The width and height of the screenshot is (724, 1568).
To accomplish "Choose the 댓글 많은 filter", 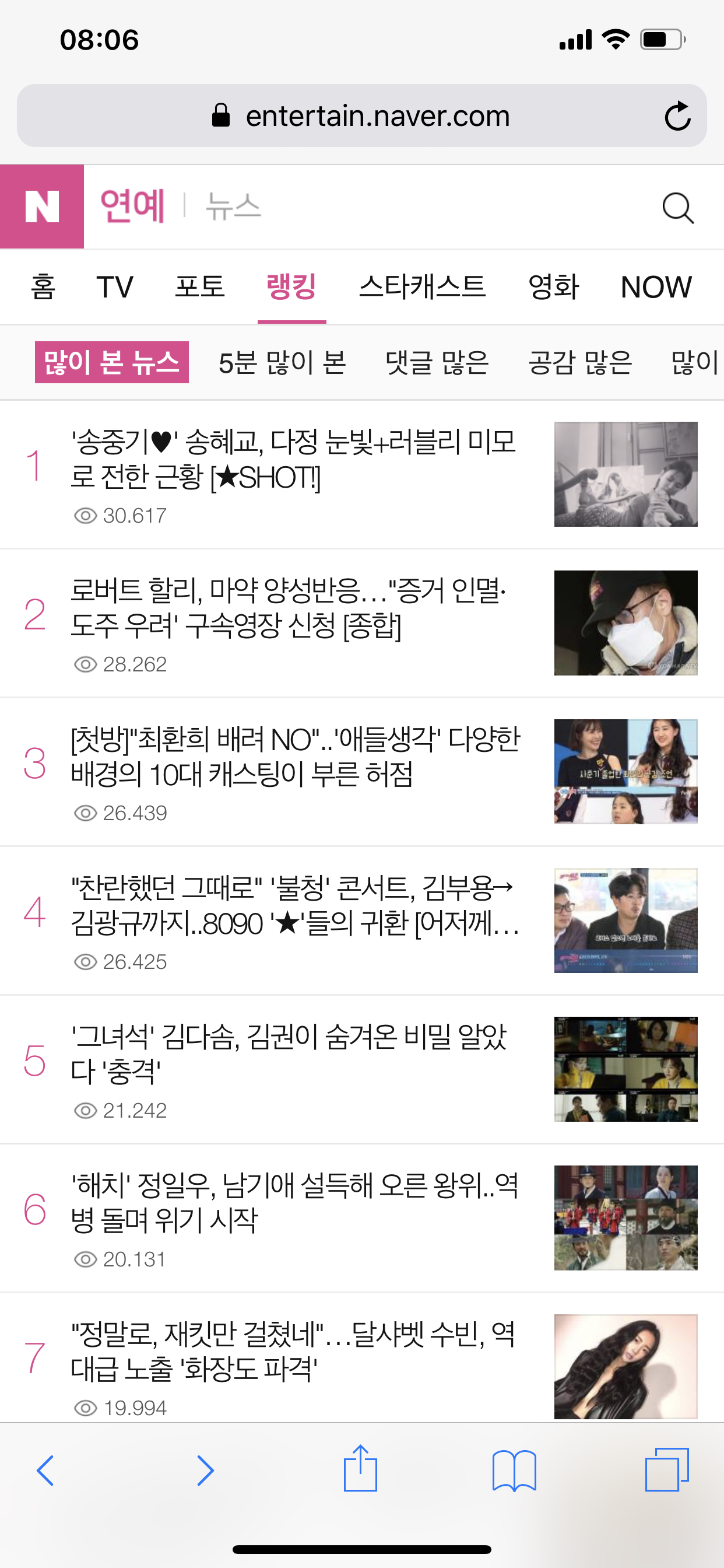I will tap(437, 363).
